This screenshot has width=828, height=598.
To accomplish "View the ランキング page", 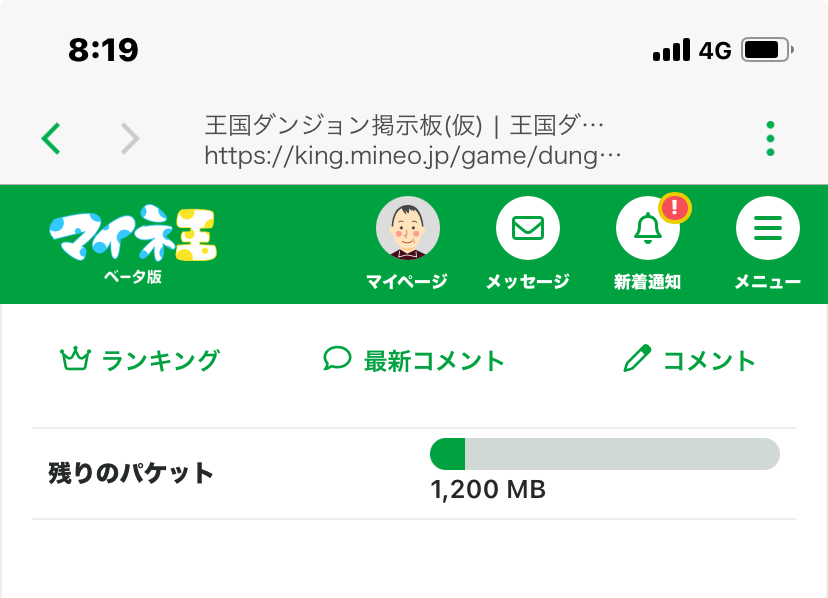I will point(140,360).
